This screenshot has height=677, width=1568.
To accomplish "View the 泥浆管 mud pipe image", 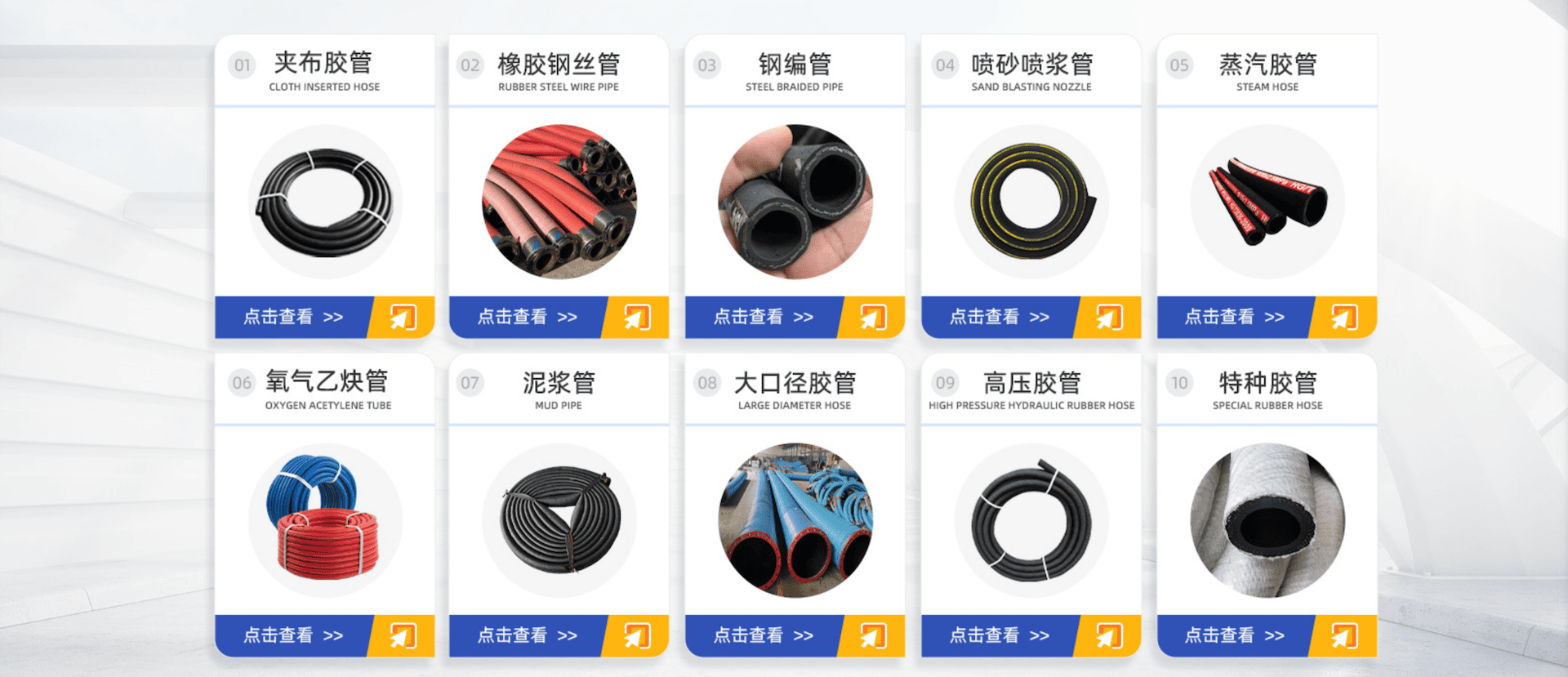I will [559, 520].
